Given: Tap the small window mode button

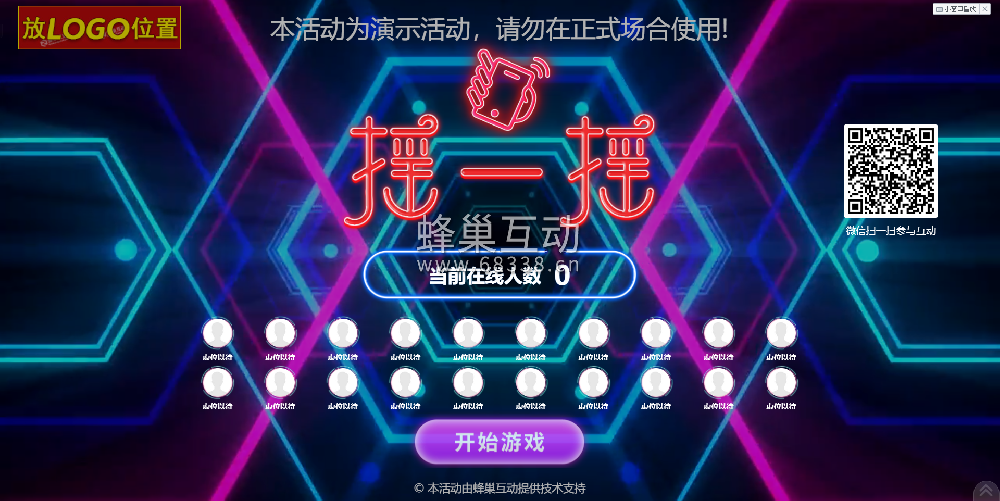Looking at the screenshot, I should click(x=956, y=9).
